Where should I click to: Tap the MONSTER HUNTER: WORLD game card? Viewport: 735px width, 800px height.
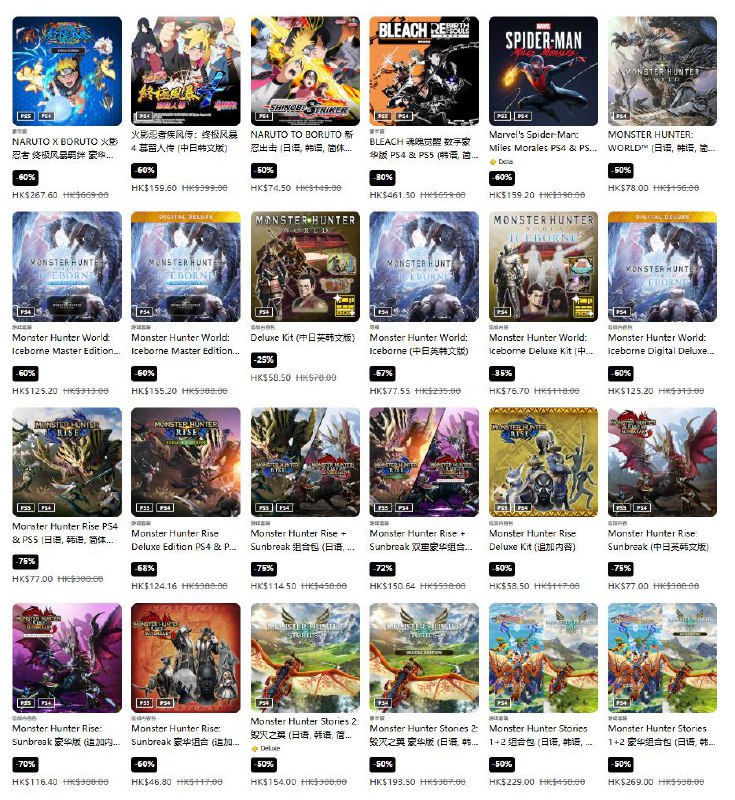[662, 70]
